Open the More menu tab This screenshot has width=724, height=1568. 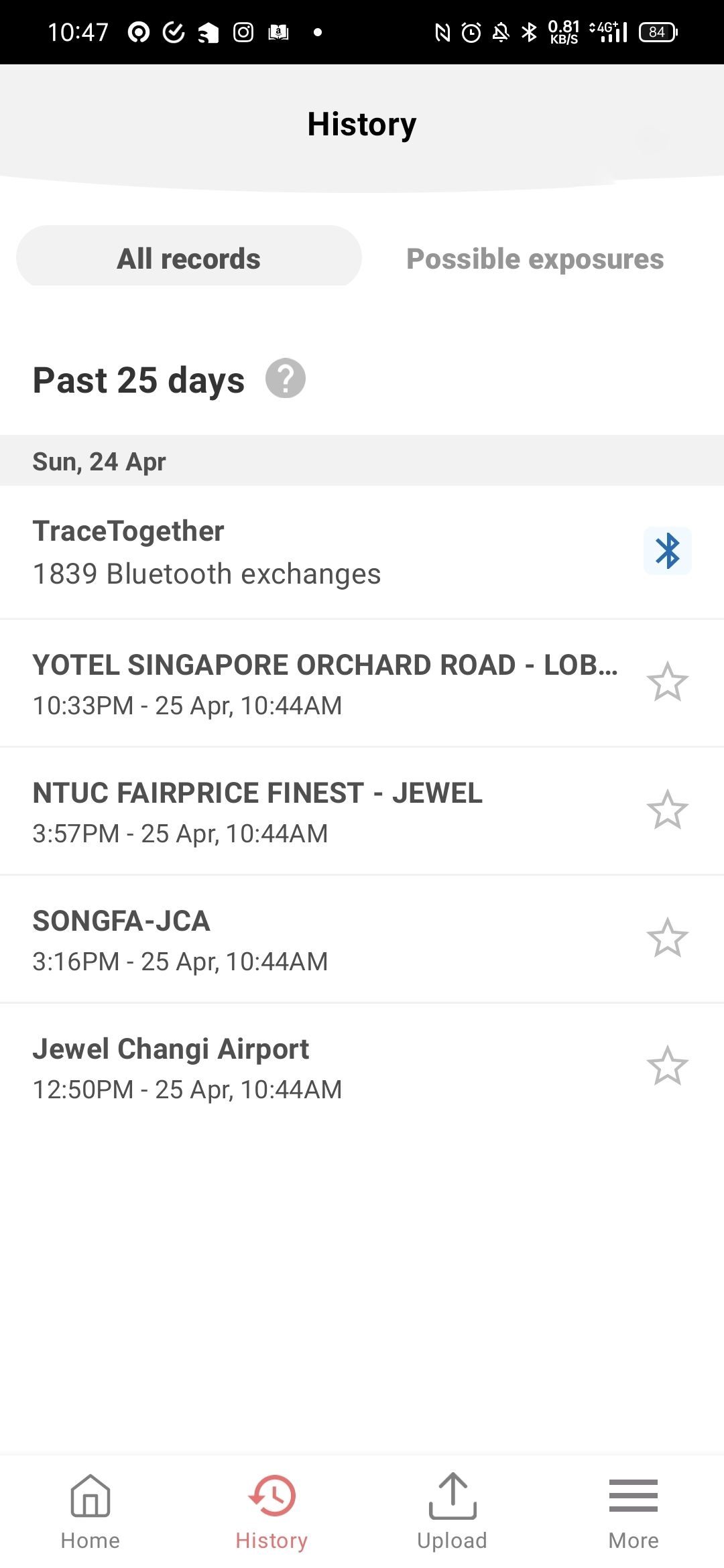pyautogui.click(x=633, y=1512)
